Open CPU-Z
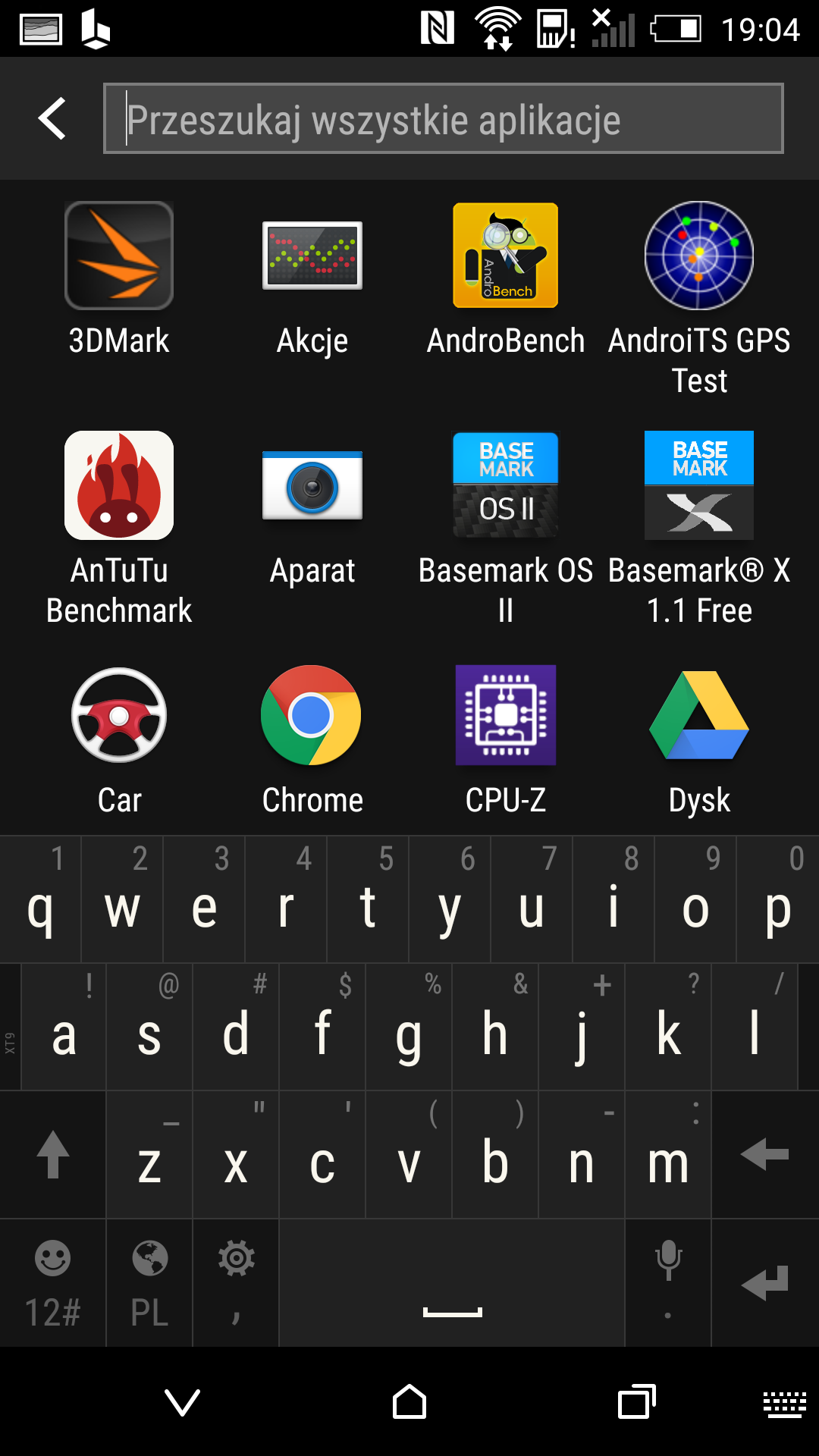819x1456 pixels. [x=506, y=739]
